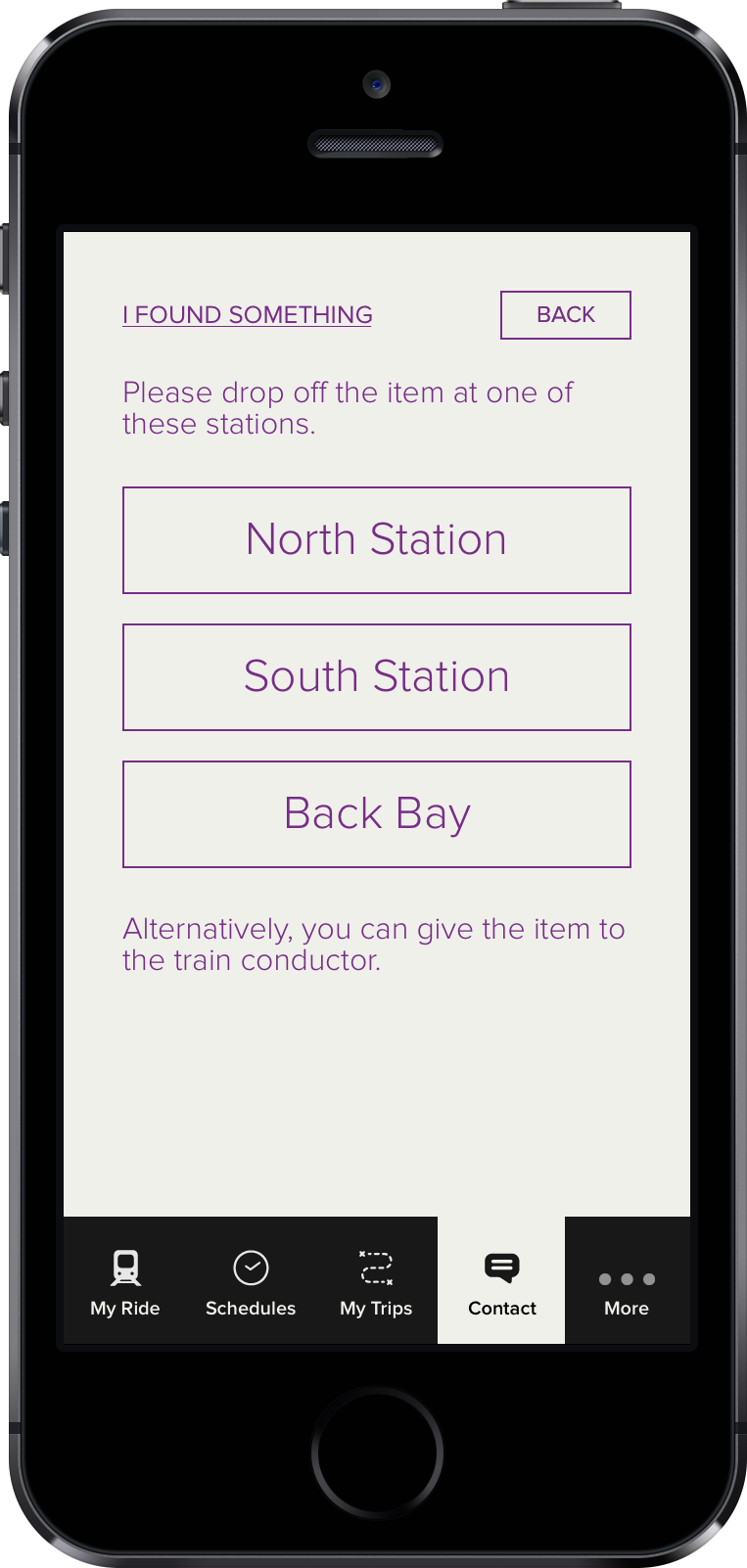Tap the I FOUND SOMETHING link

[247, 315]
